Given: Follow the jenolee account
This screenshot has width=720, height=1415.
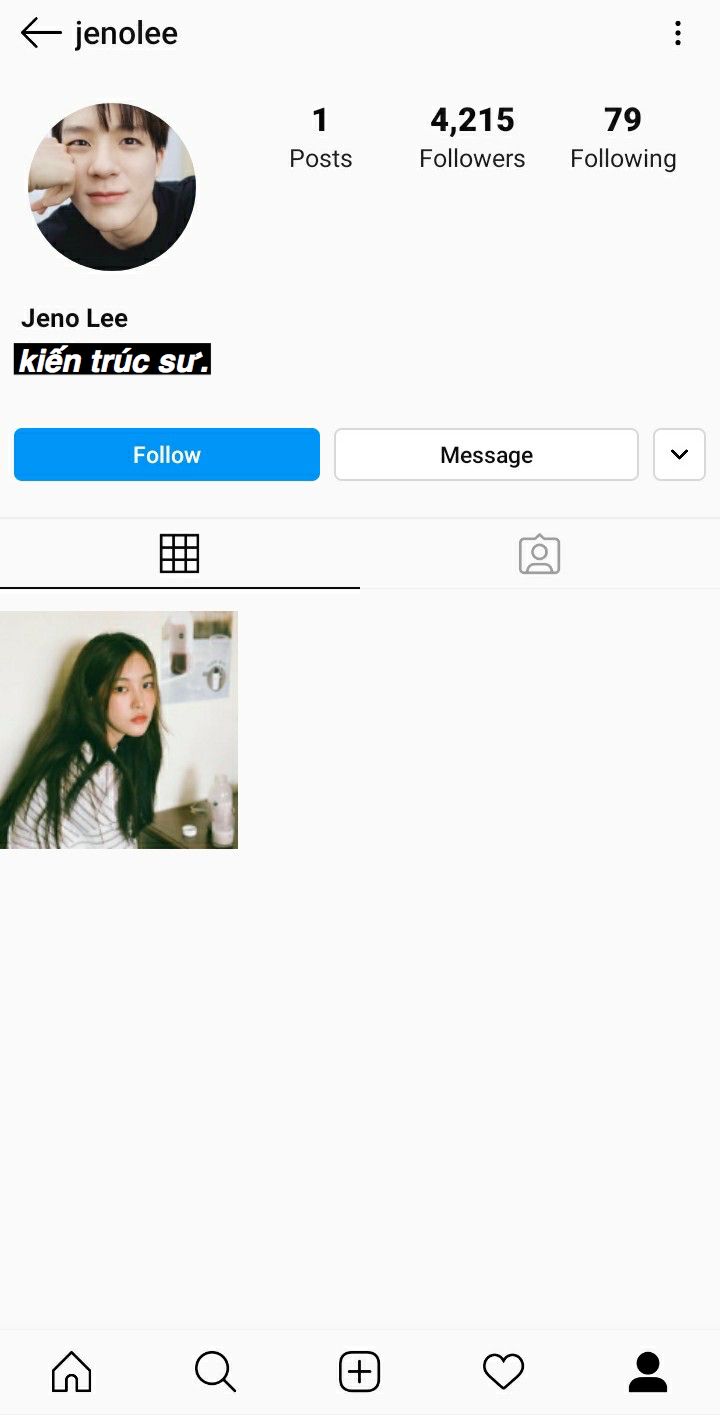Looking at the screenshot, I should tap(167, 455).
